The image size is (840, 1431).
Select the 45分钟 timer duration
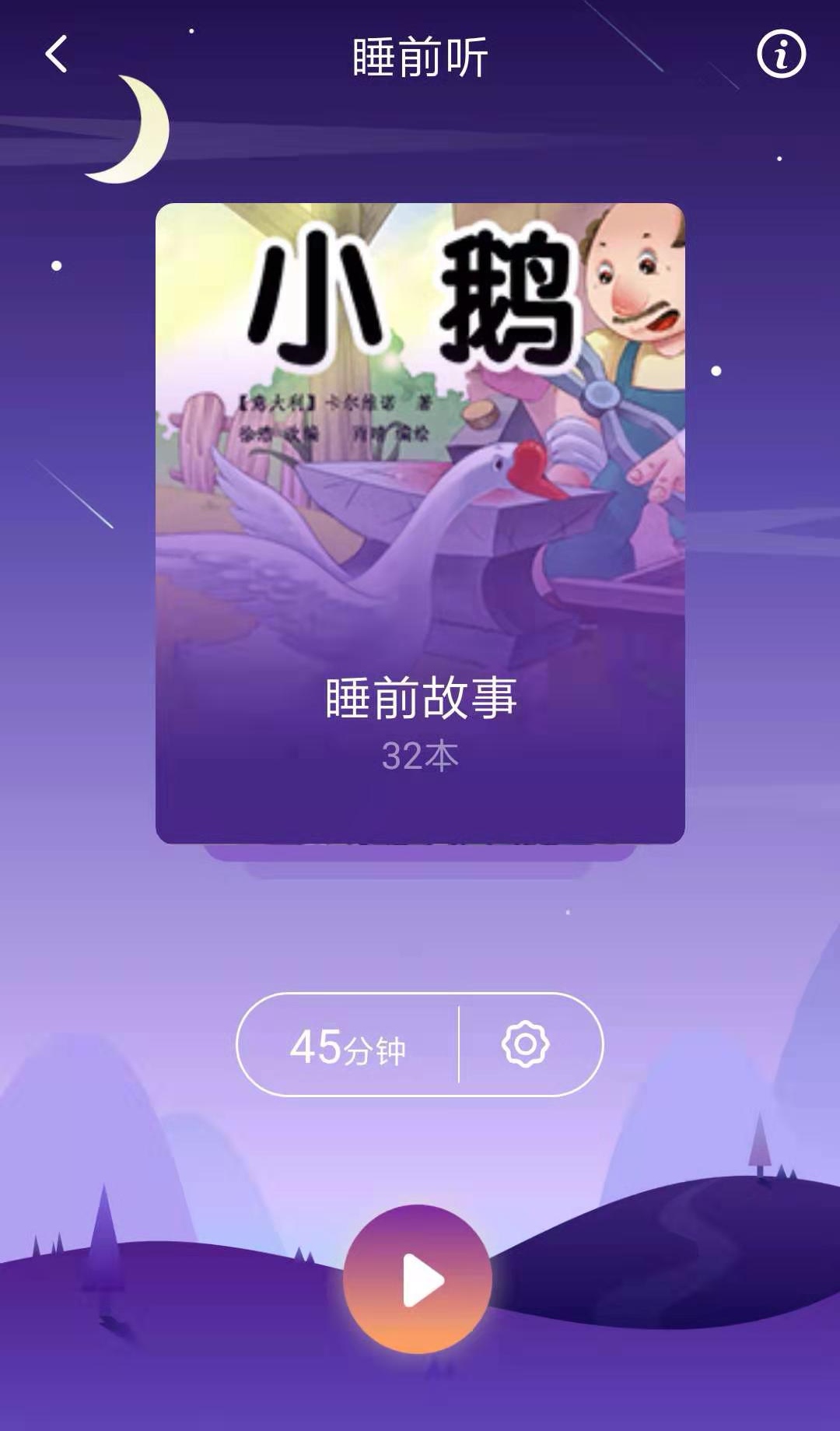(348, 1045)
